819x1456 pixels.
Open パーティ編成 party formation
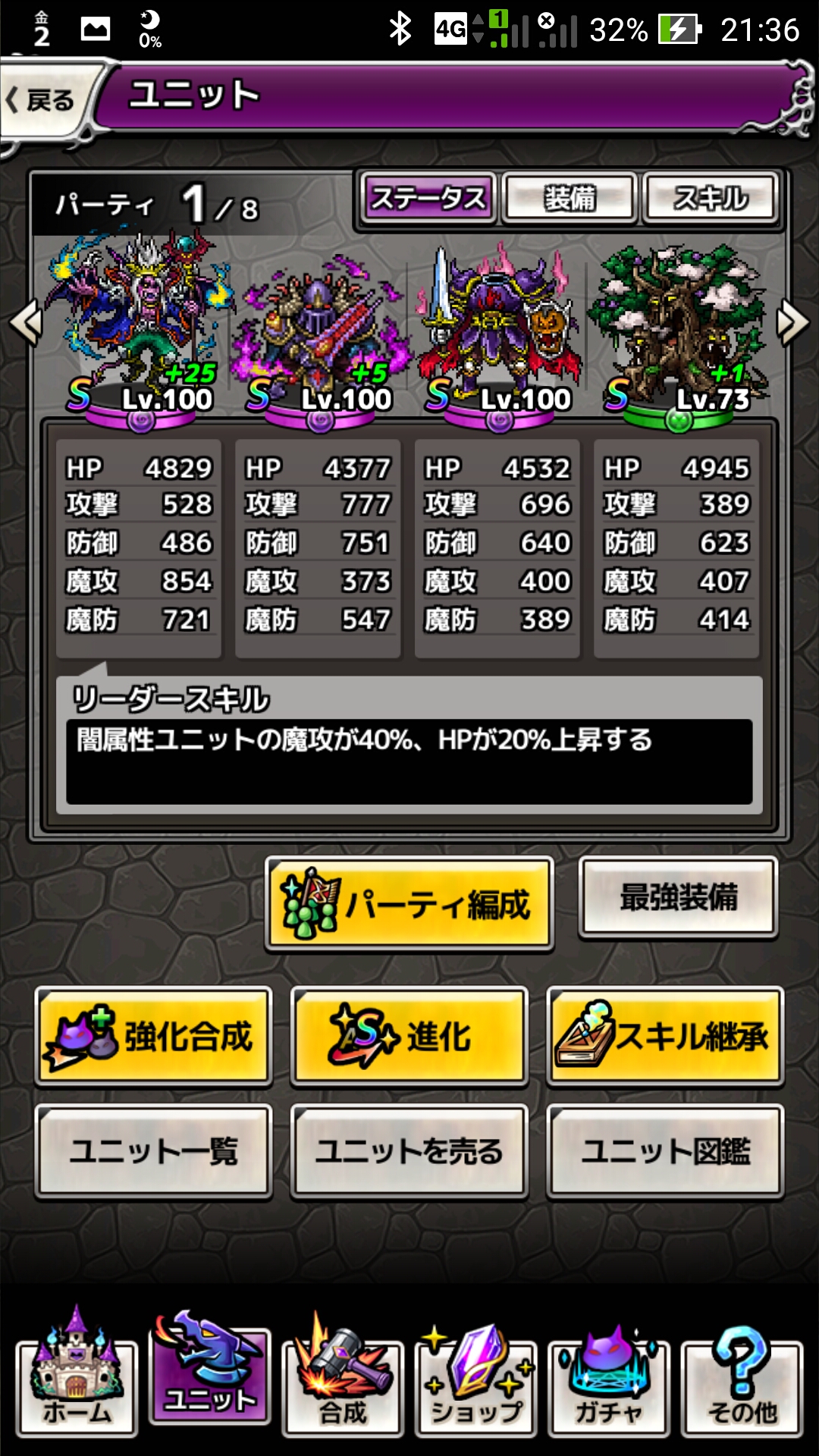coord(409,904)
